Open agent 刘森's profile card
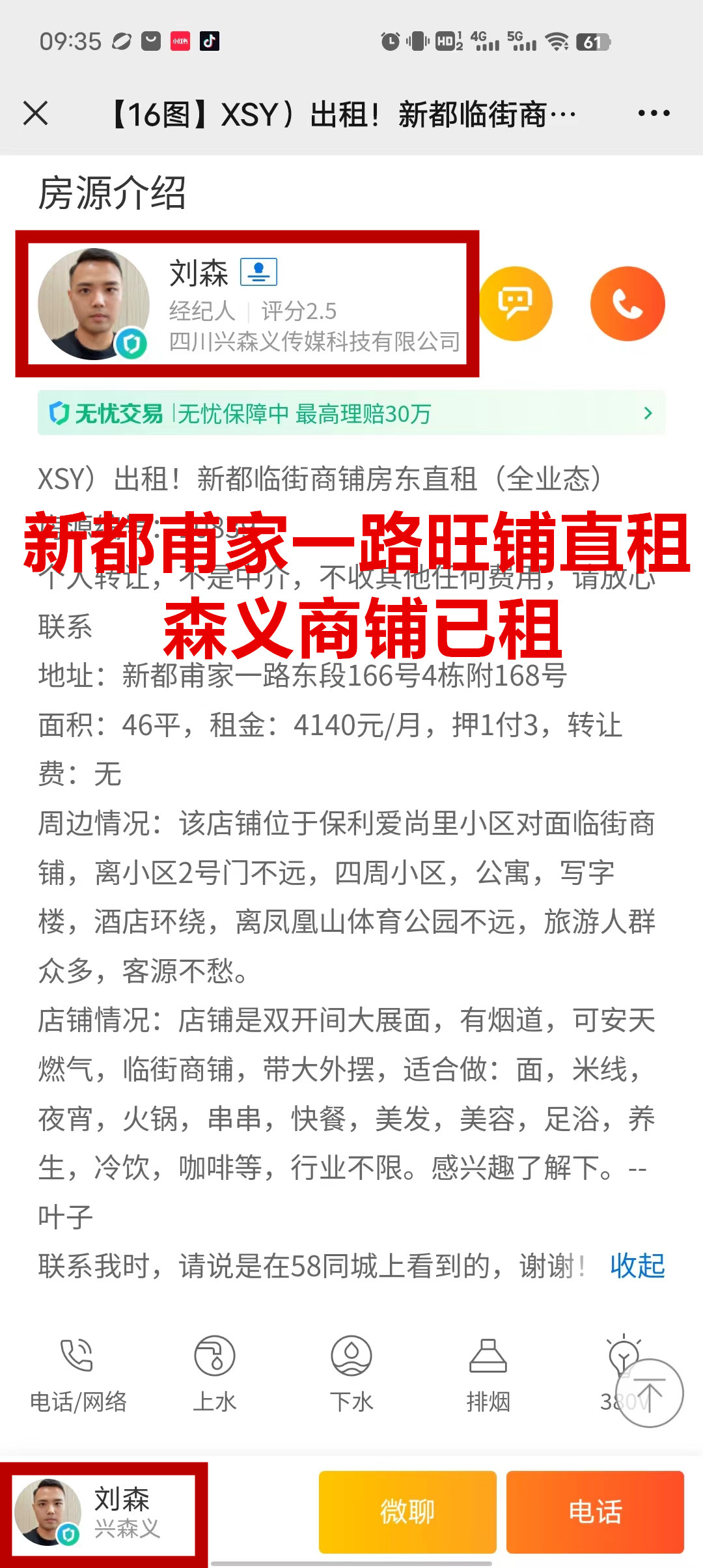703x1568 pixels. (x=247, y=304)
